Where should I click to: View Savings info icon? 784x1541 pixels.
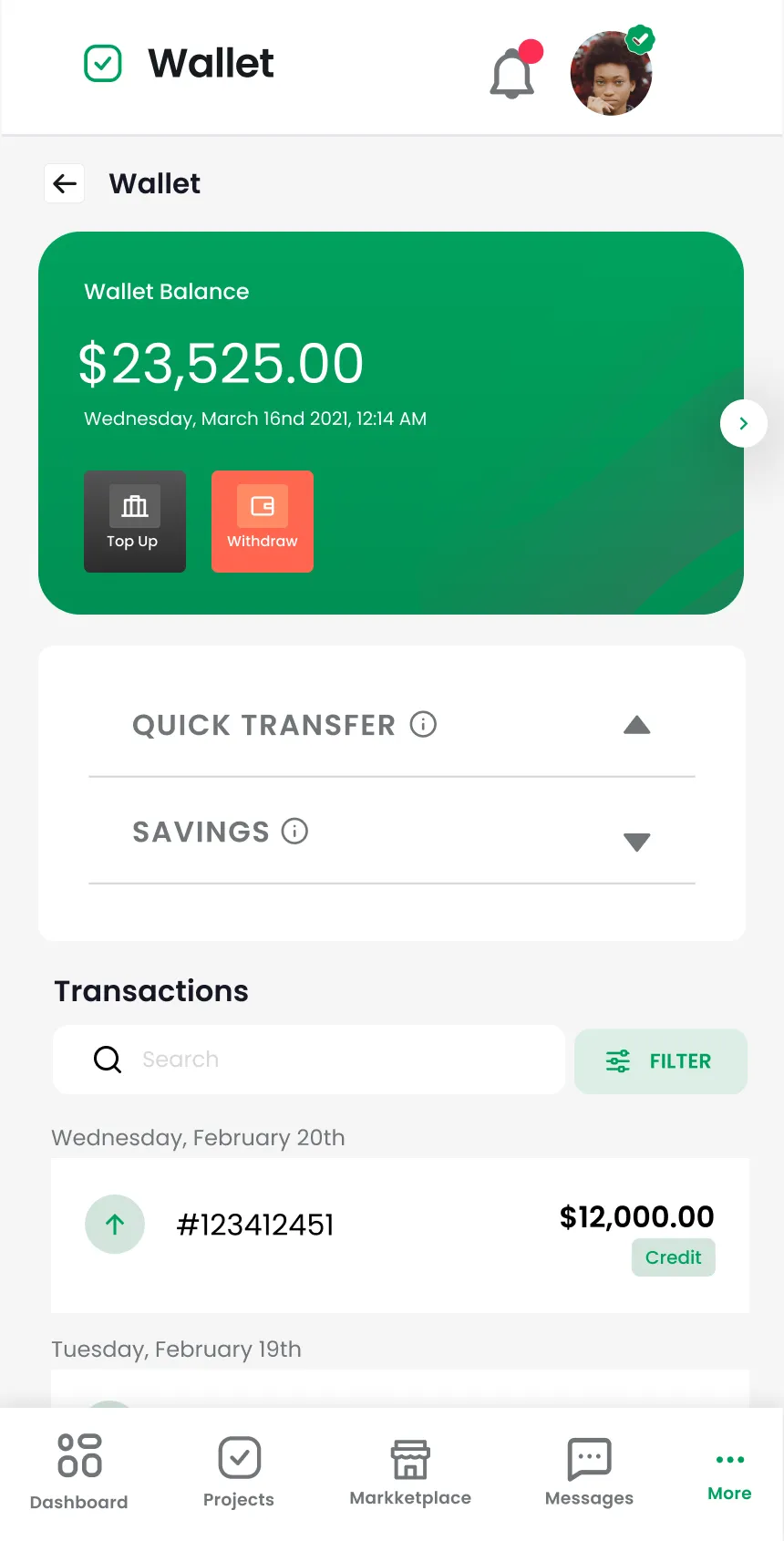(x=294, y=831)
